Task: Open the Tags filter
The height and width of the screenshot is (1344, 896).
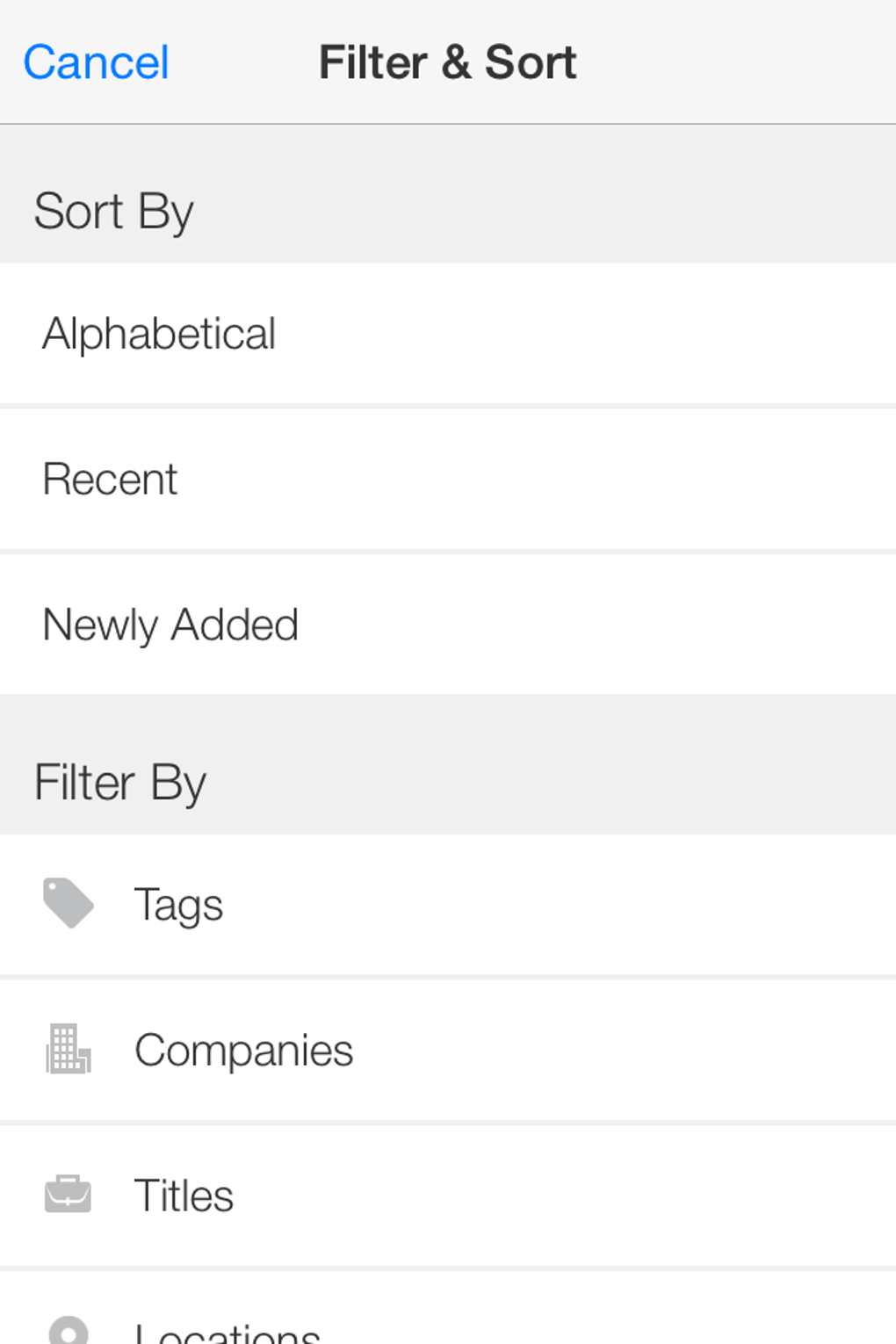Action: click(x=448, y=905)
